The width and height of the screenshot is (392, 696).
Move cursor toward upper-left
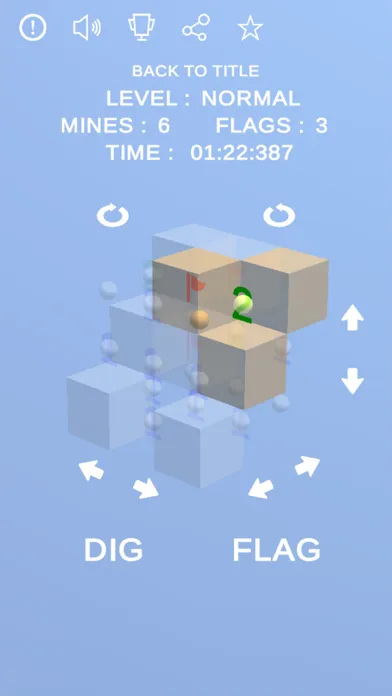click(x=91, y=471)
